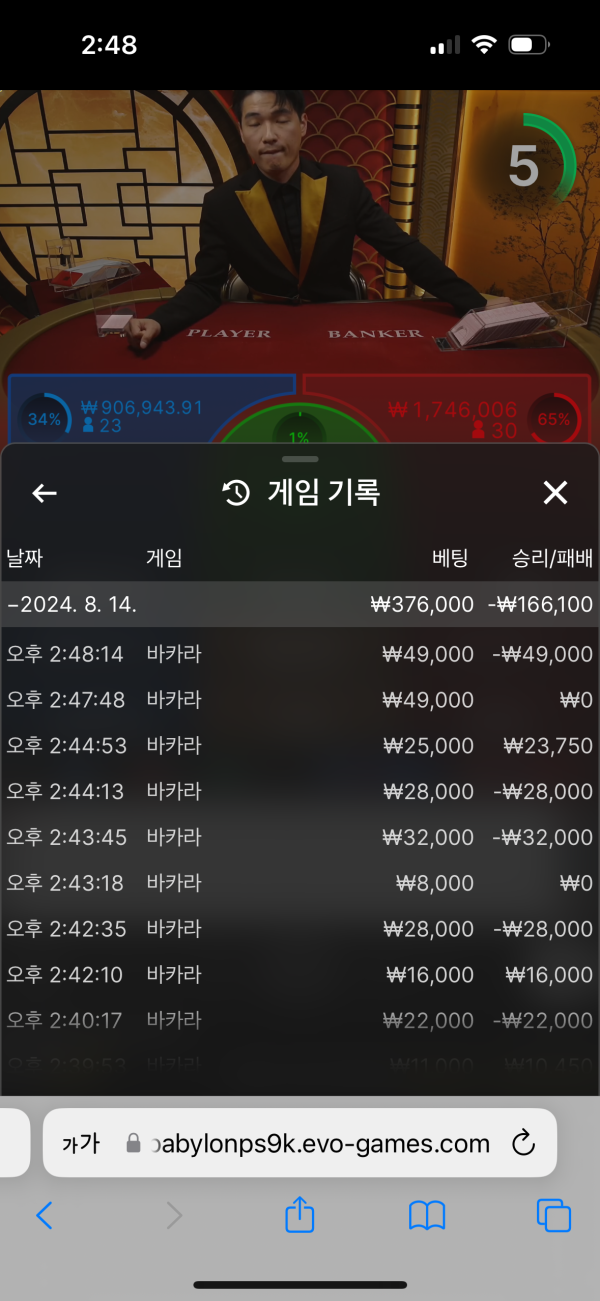Screen dimensions: 600x1301
Task: Share this page from Safari
Action: point(300,1216)
